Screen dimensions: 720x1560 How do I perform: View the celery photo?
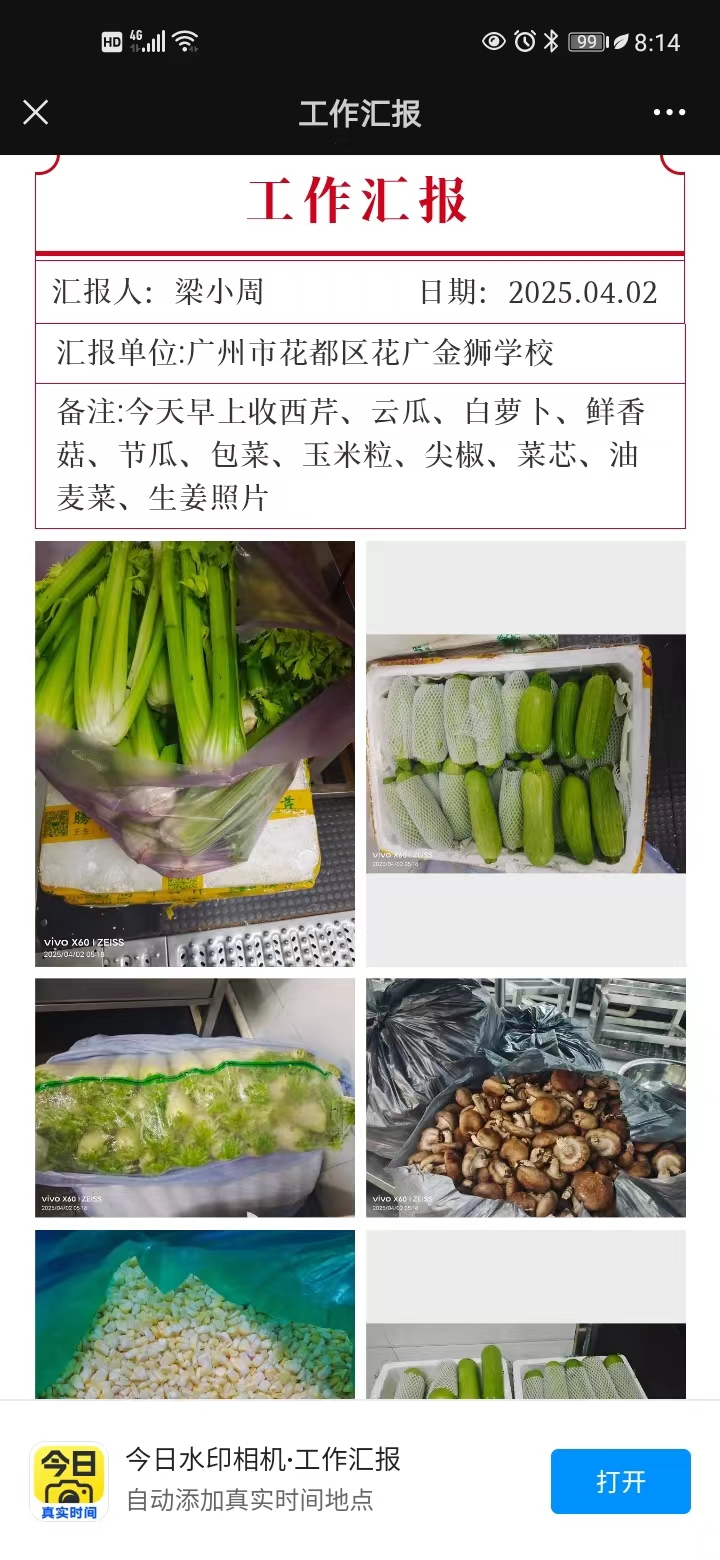pyautogui.click(x=195, y=753)
